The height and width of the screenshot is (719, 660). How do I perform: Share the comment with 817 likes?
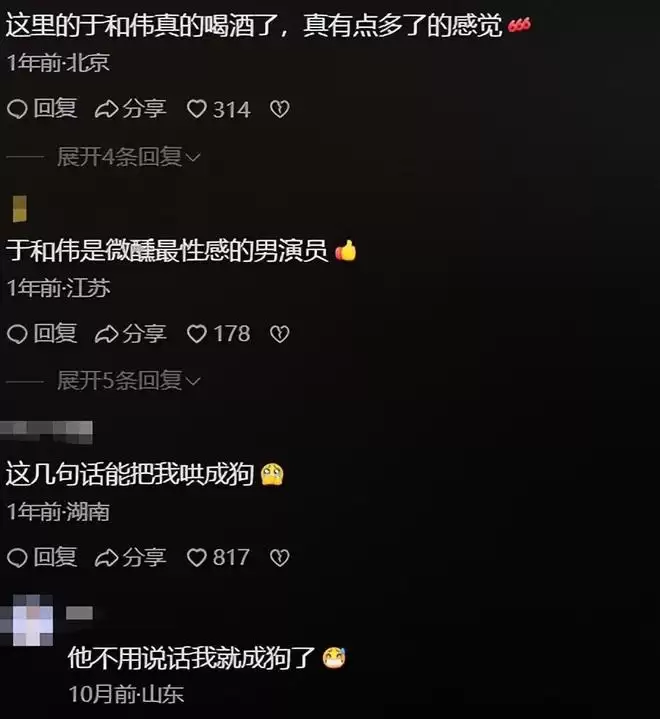pyautogui.click(x=130, y=557)
